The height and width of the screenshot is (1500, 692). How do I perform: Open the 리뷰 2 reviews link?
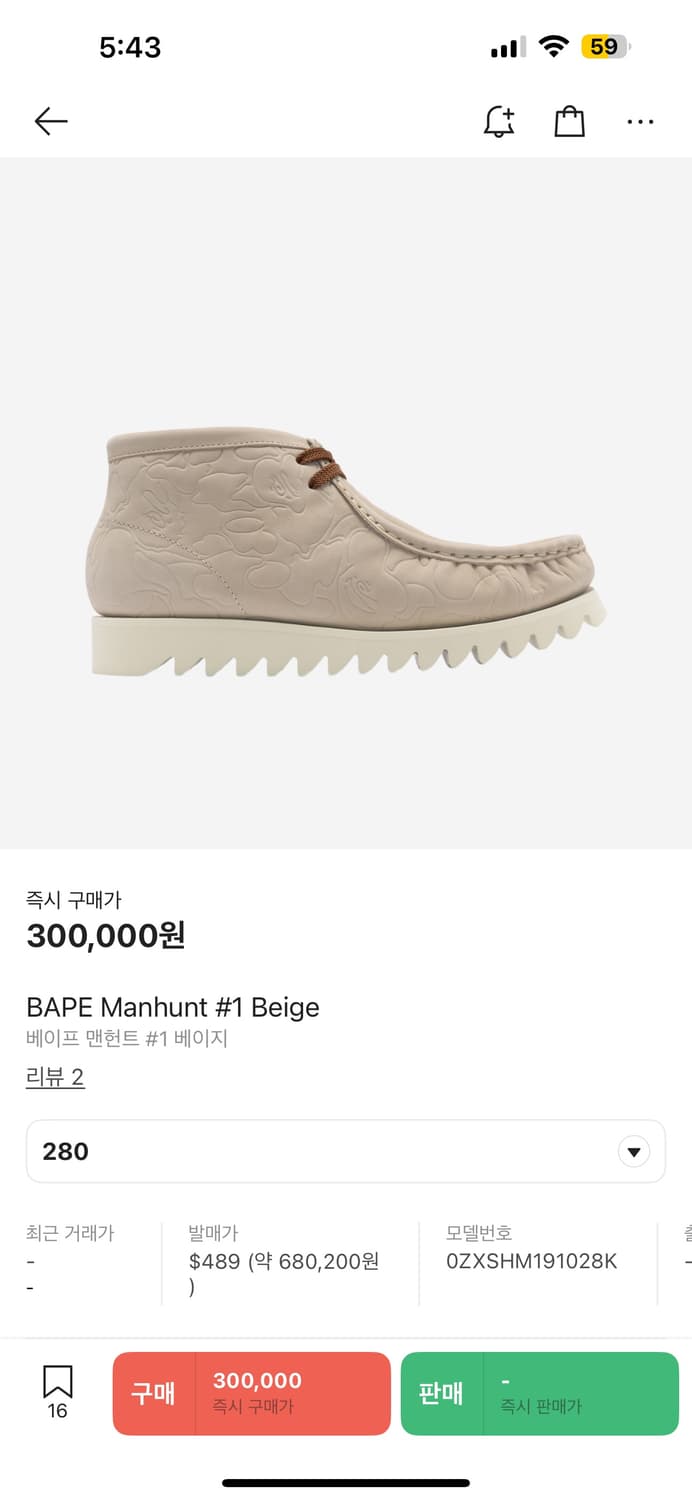click(55, 1077)
